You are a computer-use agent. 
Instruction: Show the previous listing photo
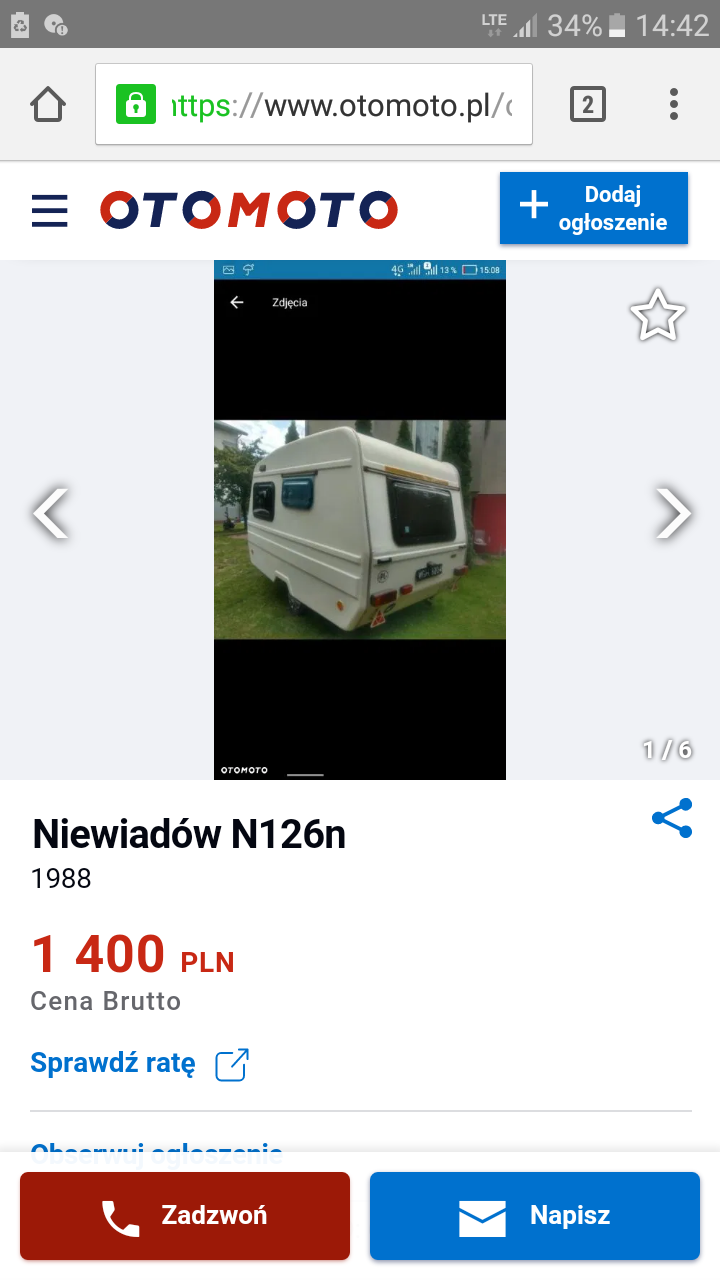tap(51, 513)
